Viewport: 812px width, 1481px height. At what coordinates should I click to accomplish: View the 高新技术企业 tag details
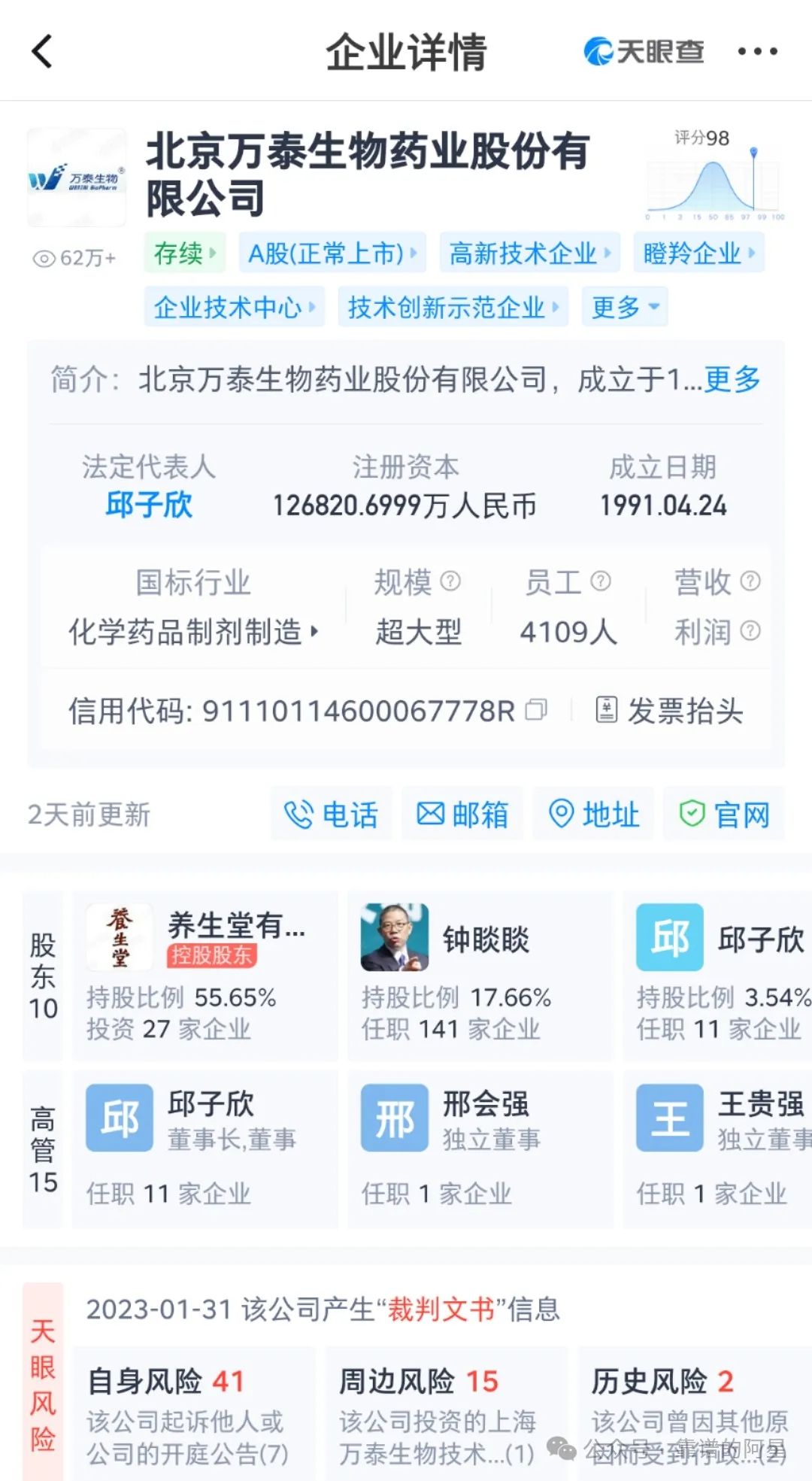pyautogui.click(x=529, y=253)
